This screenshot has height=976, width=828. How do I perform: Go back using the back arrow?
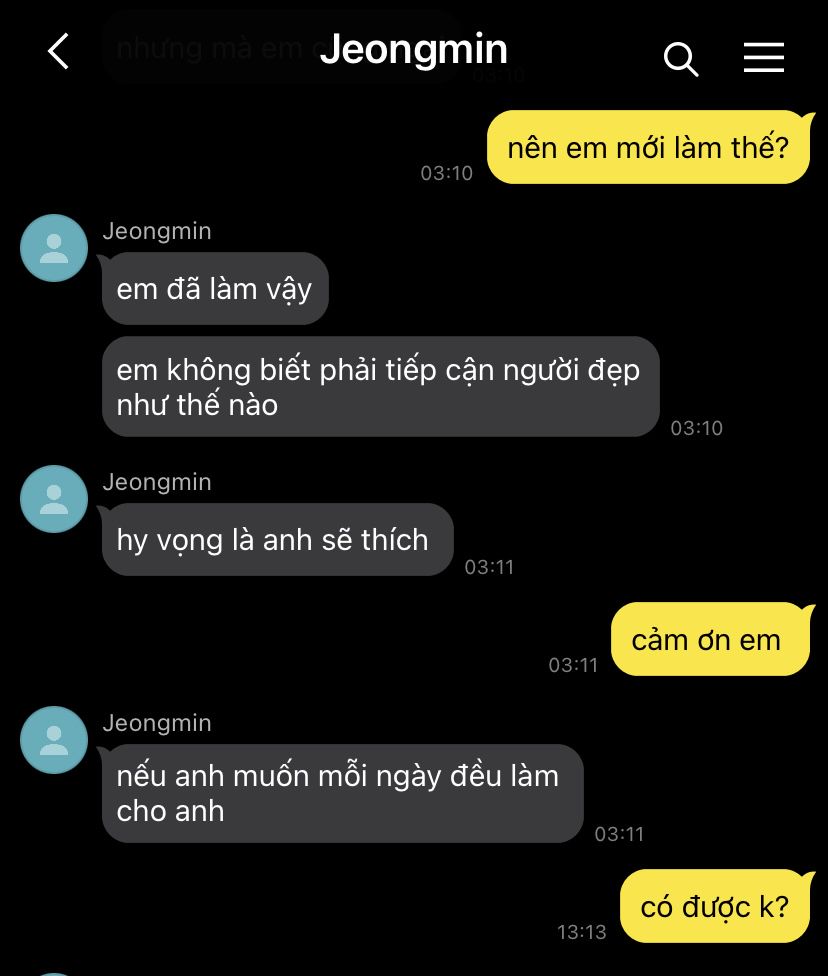[59, 52]
